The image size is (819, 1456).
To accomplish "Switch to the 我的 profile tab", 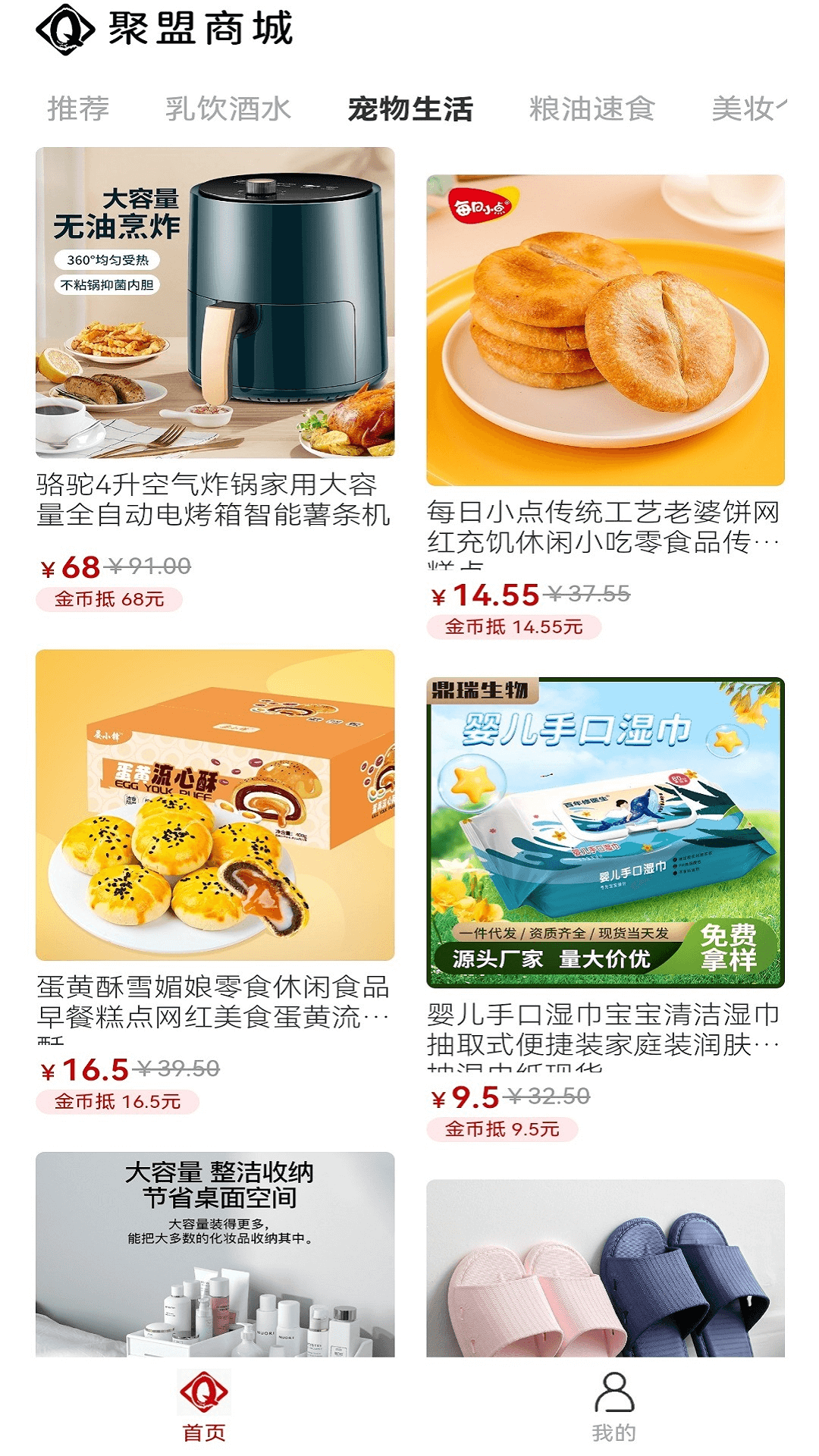I will pos(613,1405).
